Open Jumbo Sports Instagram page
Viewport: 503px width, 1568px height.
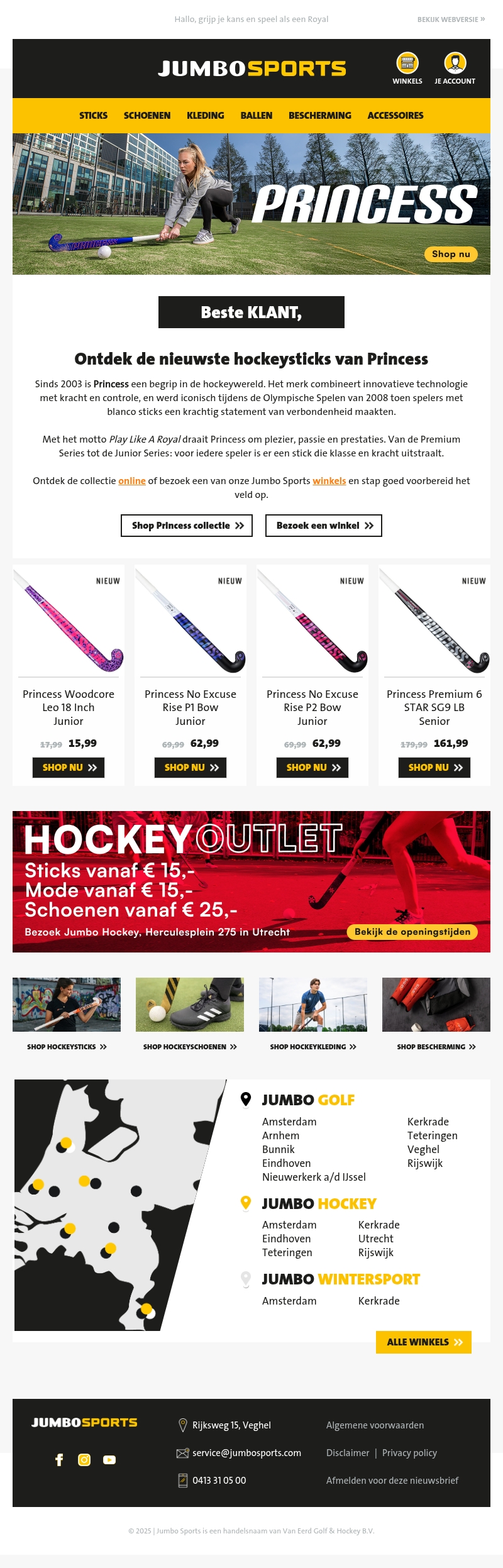(84, 1460)
